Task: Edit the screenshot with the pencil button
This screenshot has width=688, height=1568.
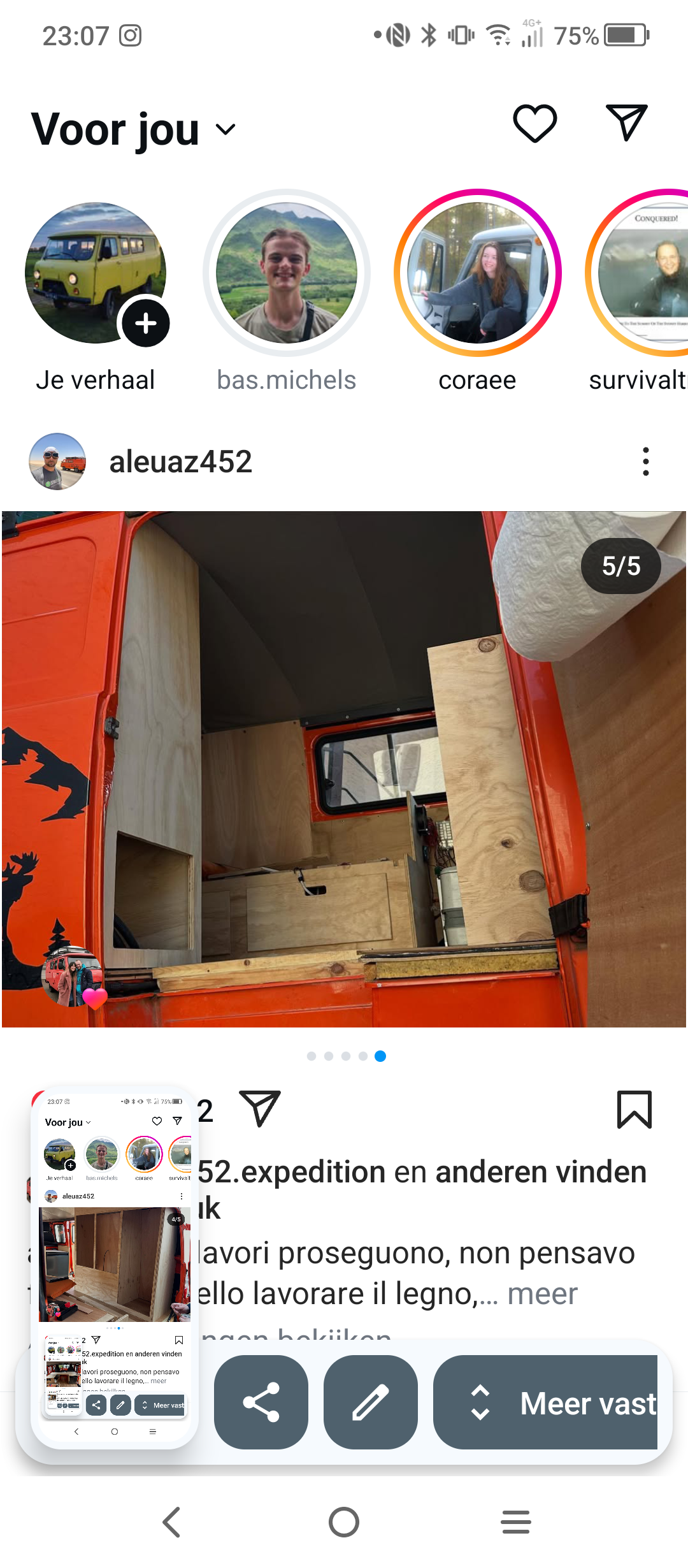Action: click(371, 1402)
